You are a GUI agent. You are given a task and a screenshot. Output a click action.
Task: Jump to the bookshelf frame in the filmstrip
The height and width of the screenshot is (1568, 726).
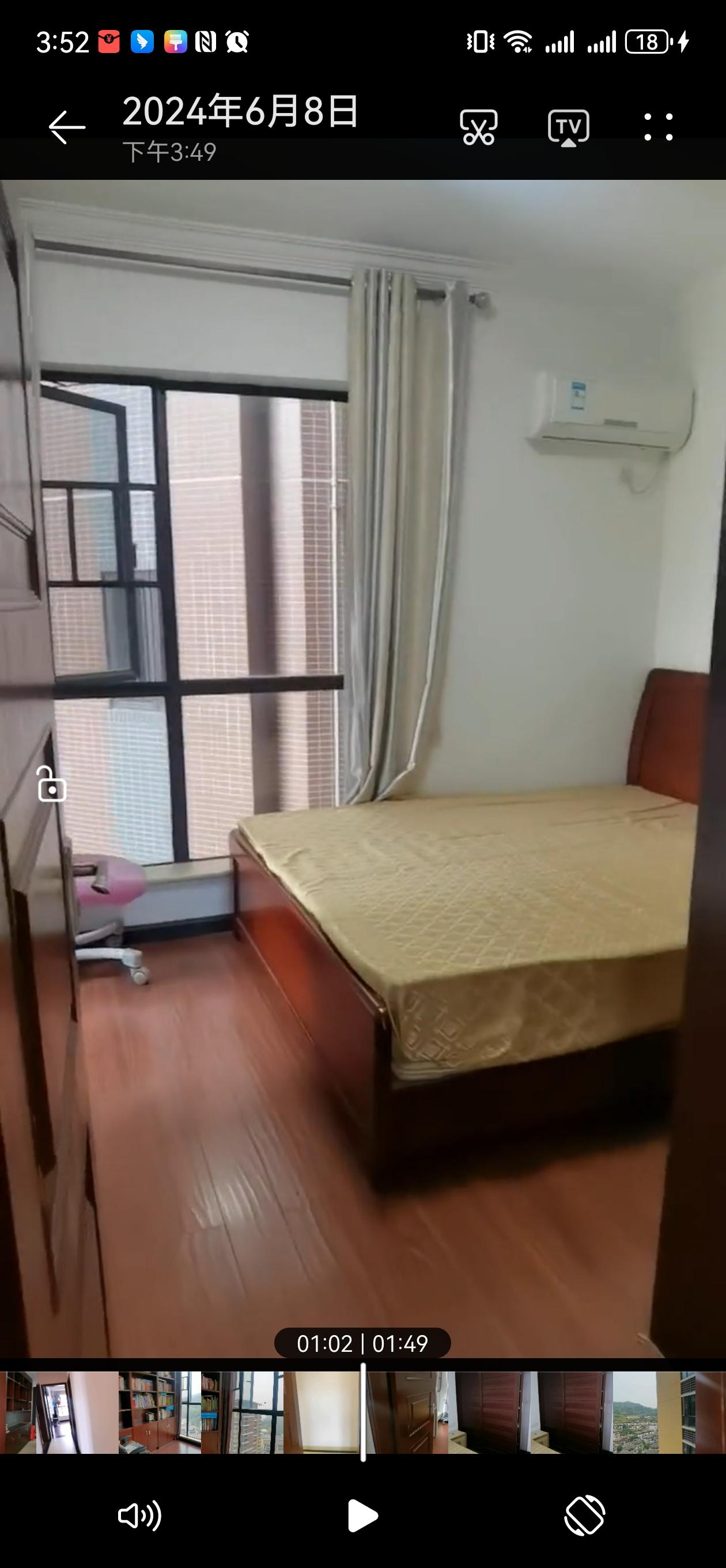[158, 1412]
